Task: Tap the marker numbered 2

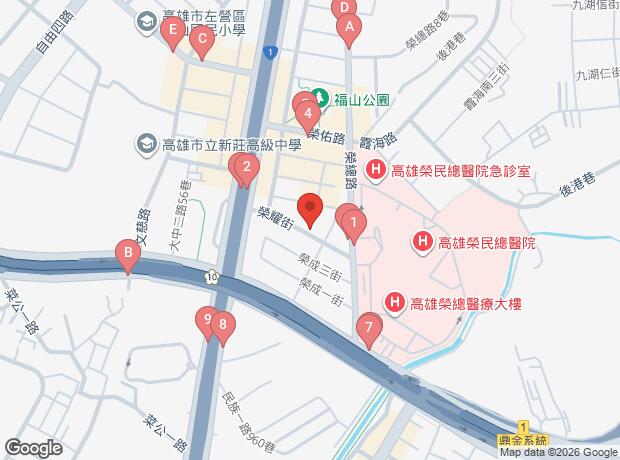Action: coord(245,168)
